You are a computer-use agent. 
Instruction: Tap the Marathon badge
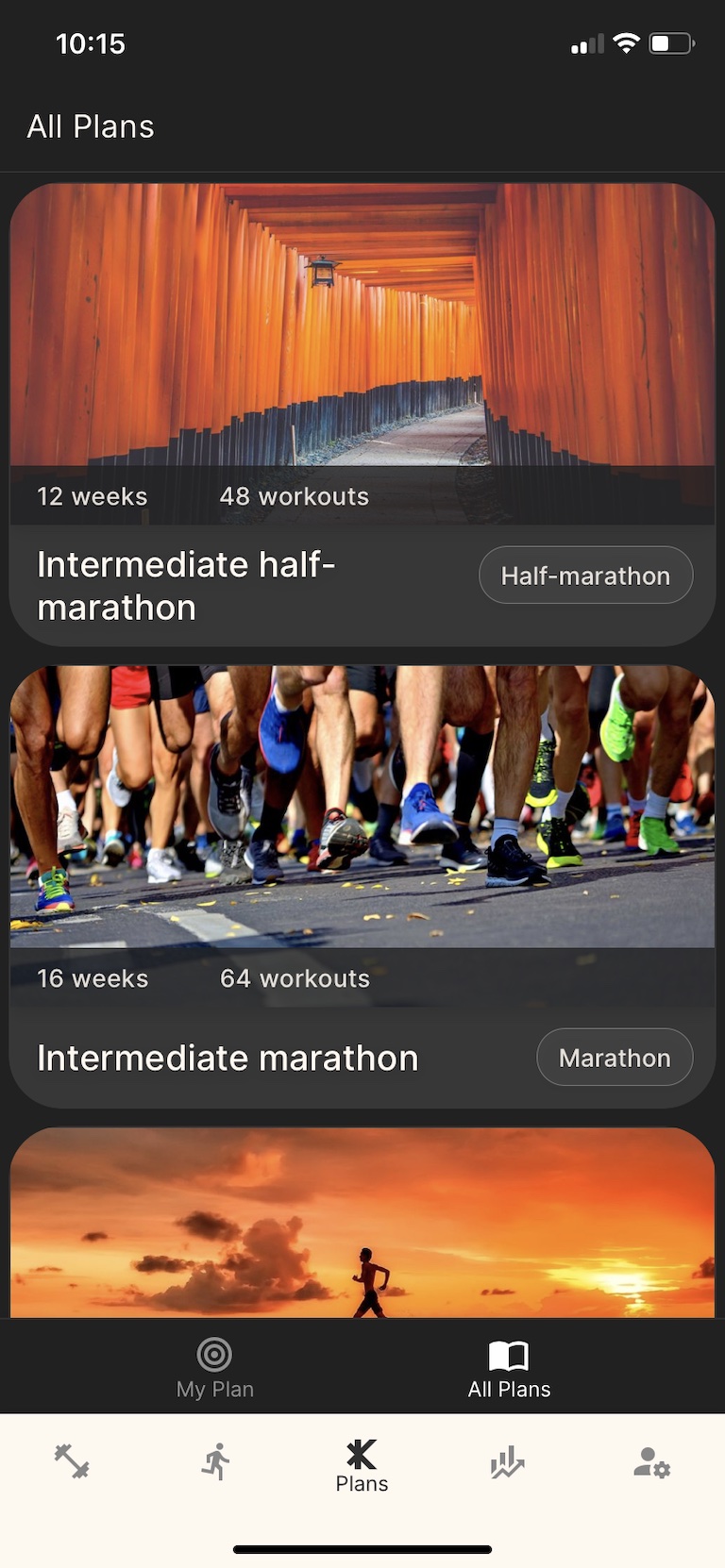pyautogui.click(x=615, y=1058)
